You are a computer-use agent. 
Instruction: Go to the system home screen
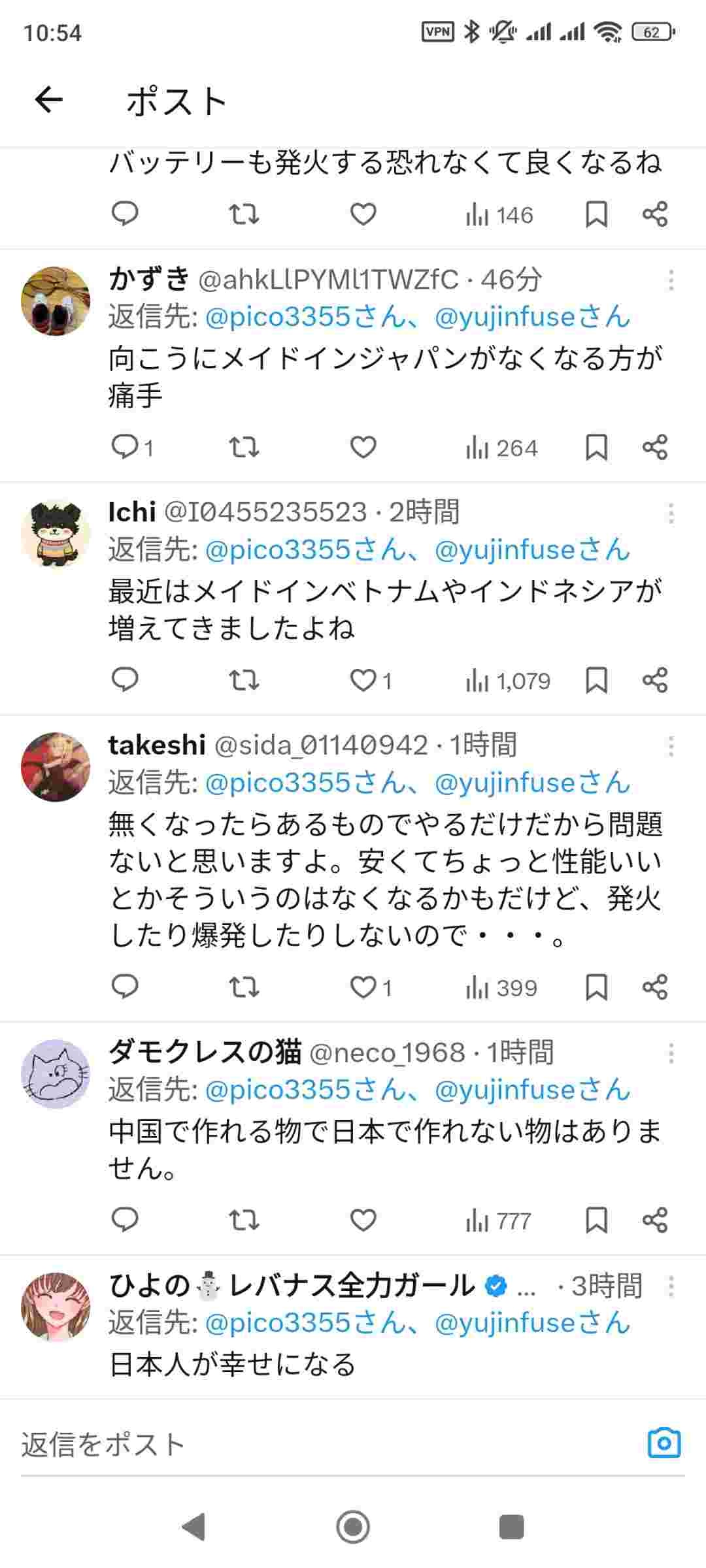pos(353,1527)
